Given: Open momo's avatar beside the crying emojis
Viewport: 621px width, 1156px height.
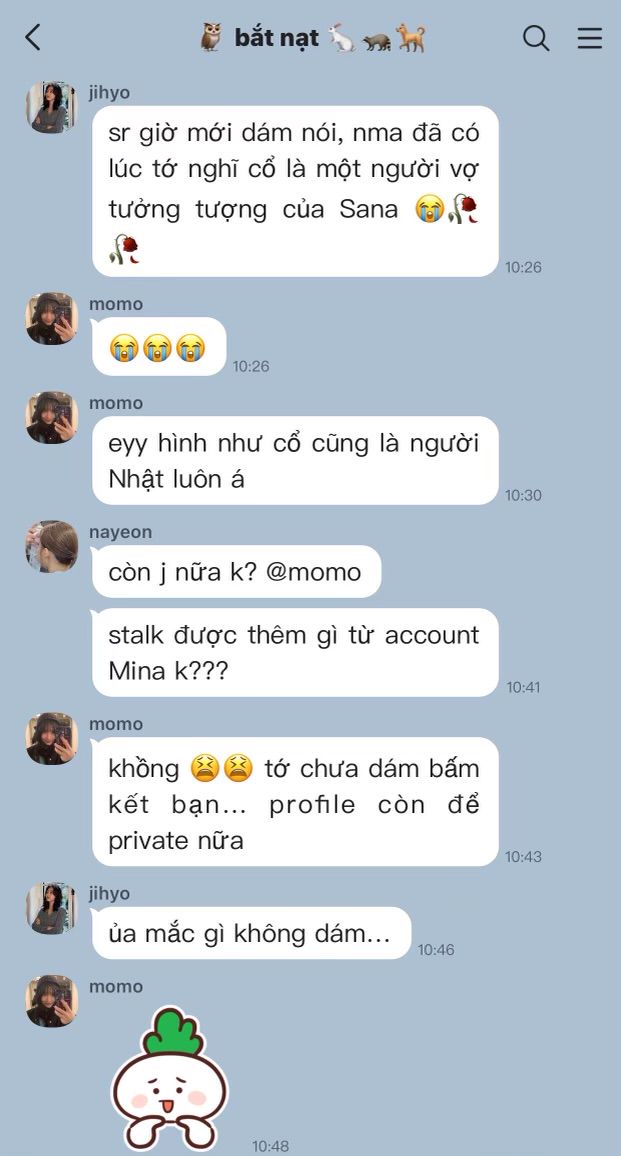Looking at the screenshot, I should point(51,319).
